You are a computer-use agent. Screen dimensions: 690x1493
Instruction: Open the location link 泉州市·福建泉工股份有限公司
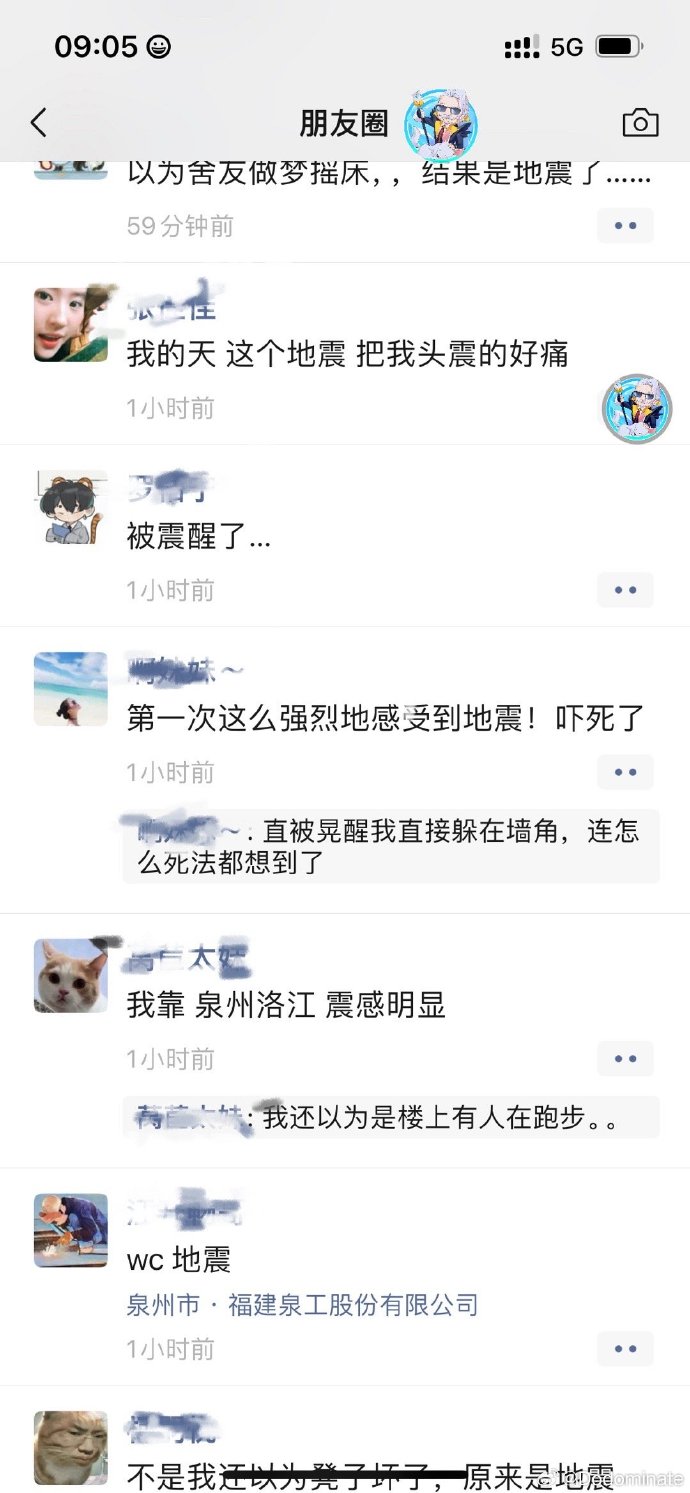point(302,1305)
